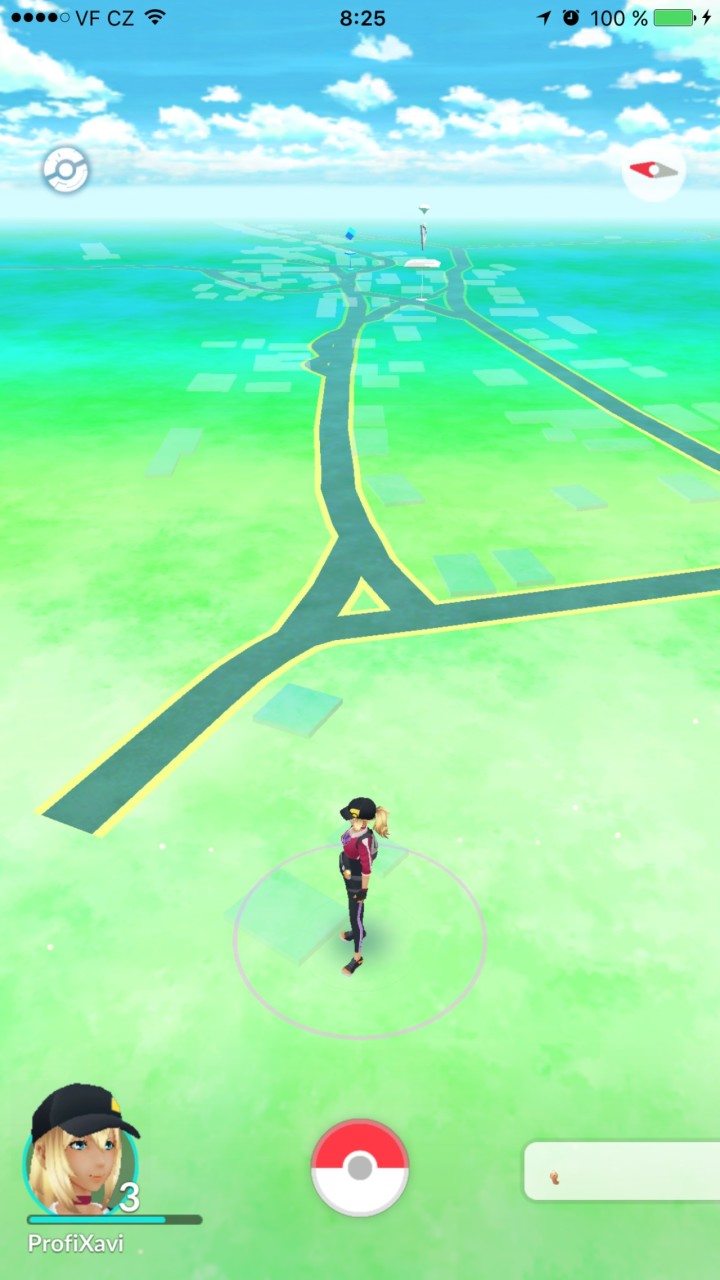Image resolution: width=720 pixels, height=1280 pixels.
Task: Open the nearby Pokémon tracker panel
Action: coord(622,1171)
